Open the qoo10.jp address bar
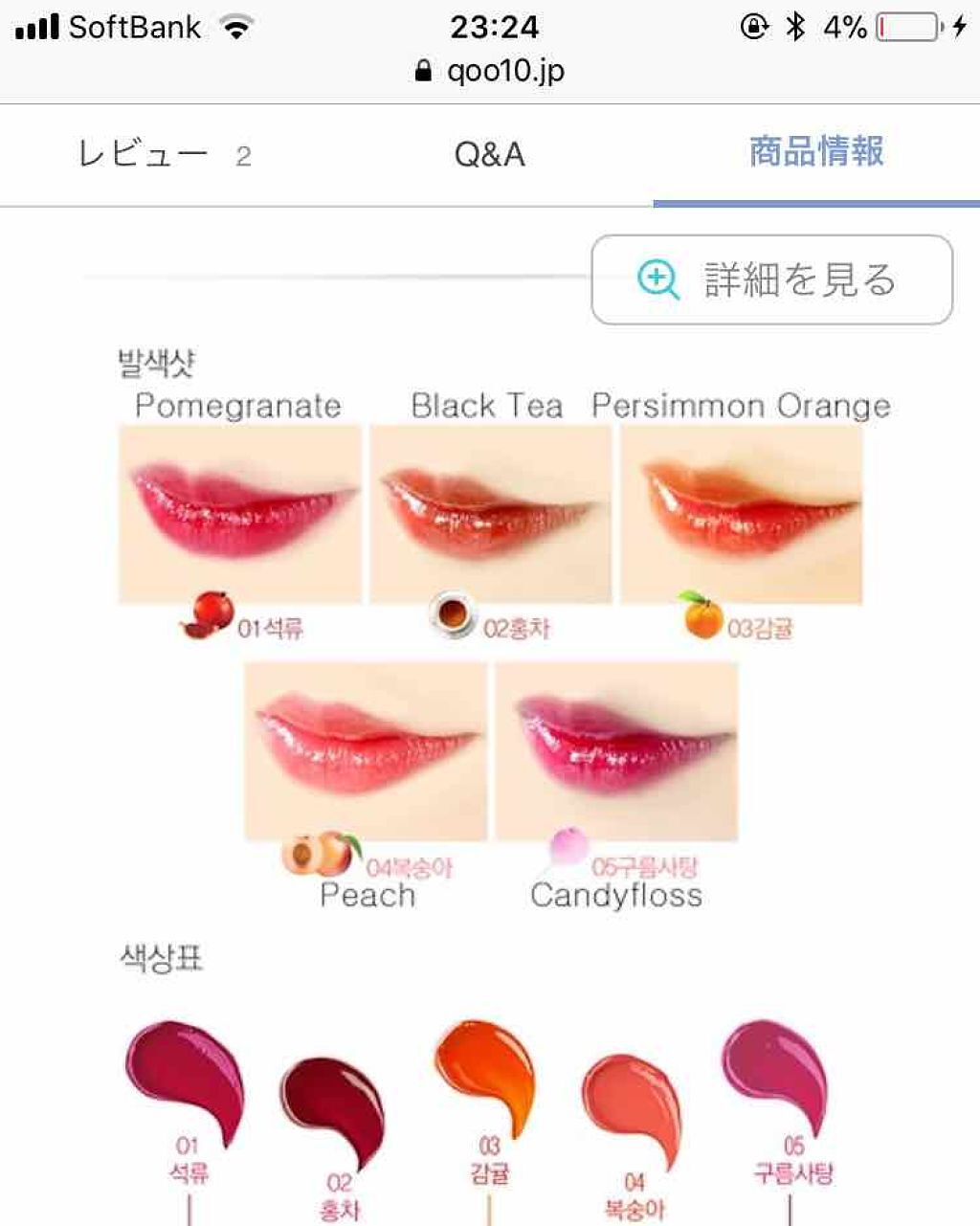 [x=504, y=70]
